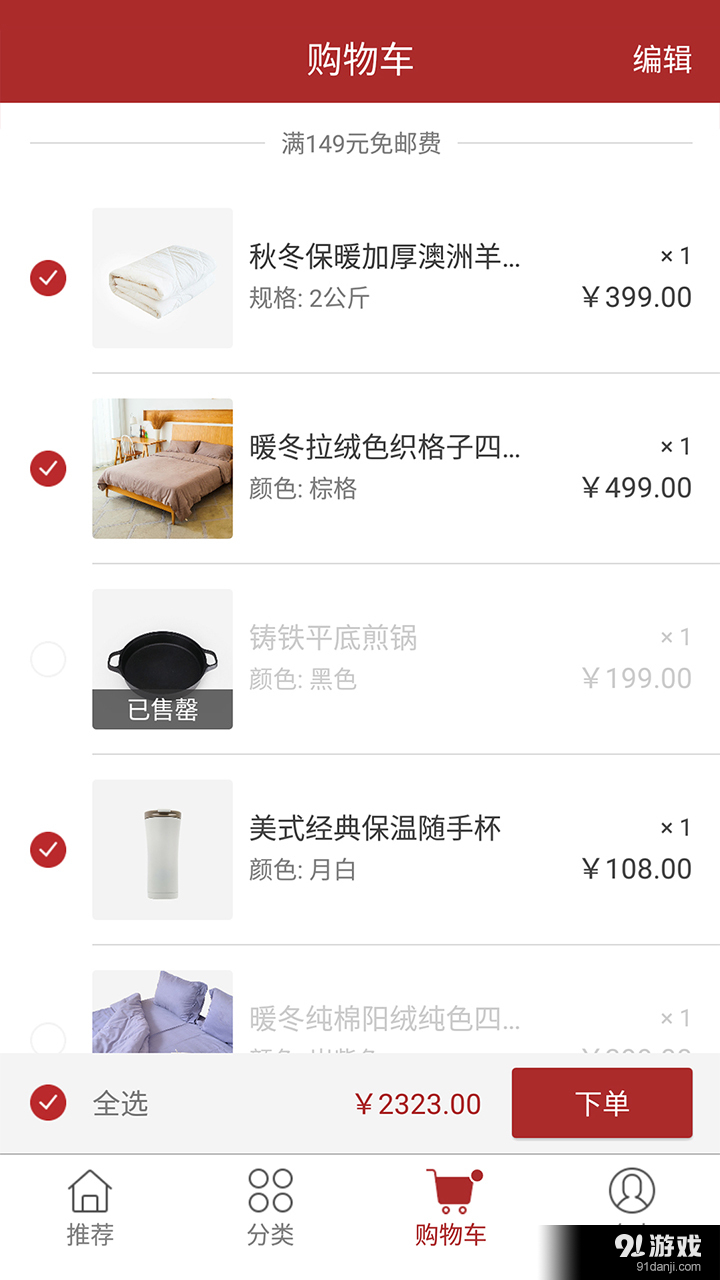Open the wool quilt product thumbnail

tap(162, 278)
